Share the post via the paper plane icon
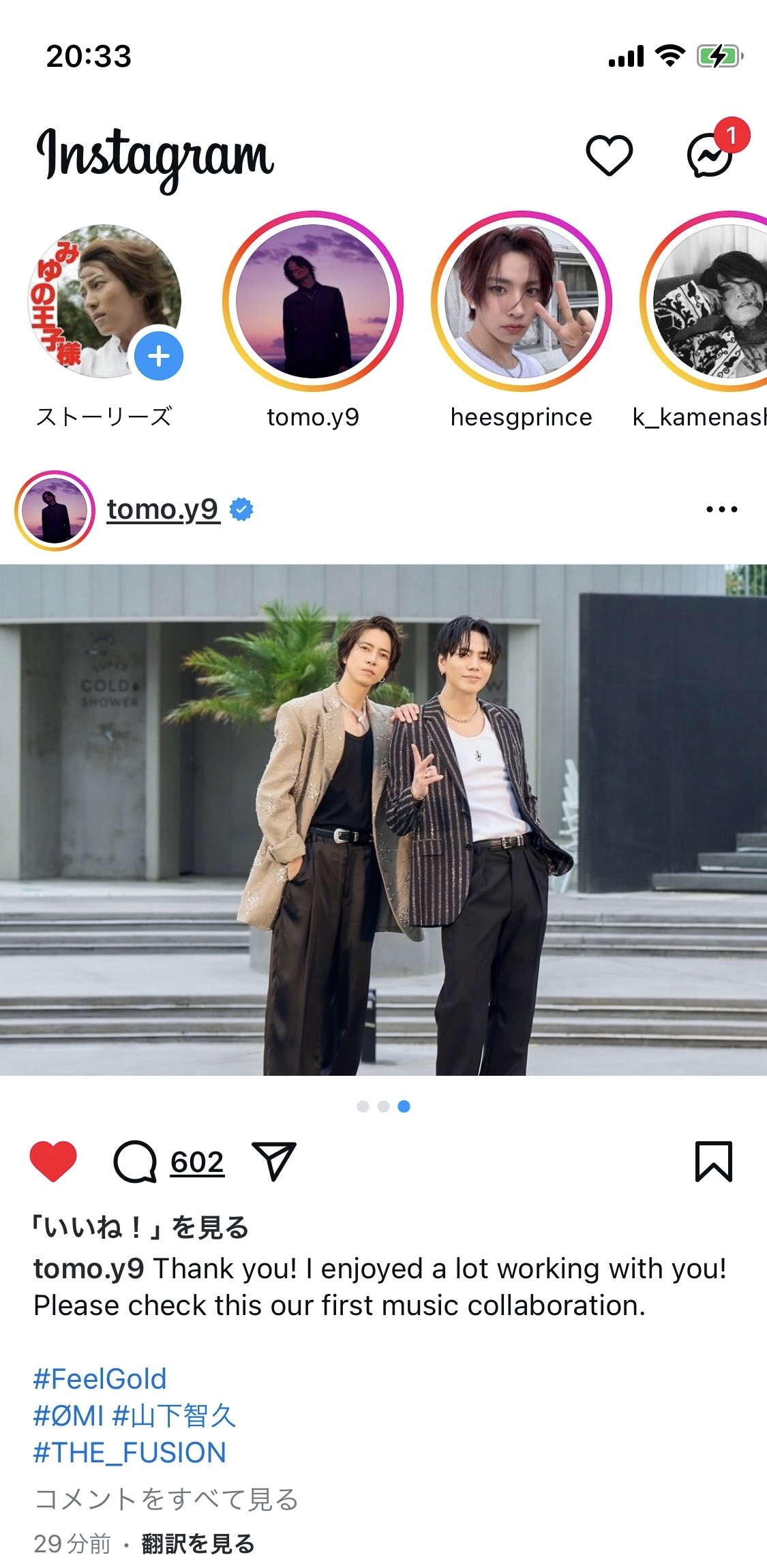This screenshot has height=1568, width=767. click(274, 1160)
